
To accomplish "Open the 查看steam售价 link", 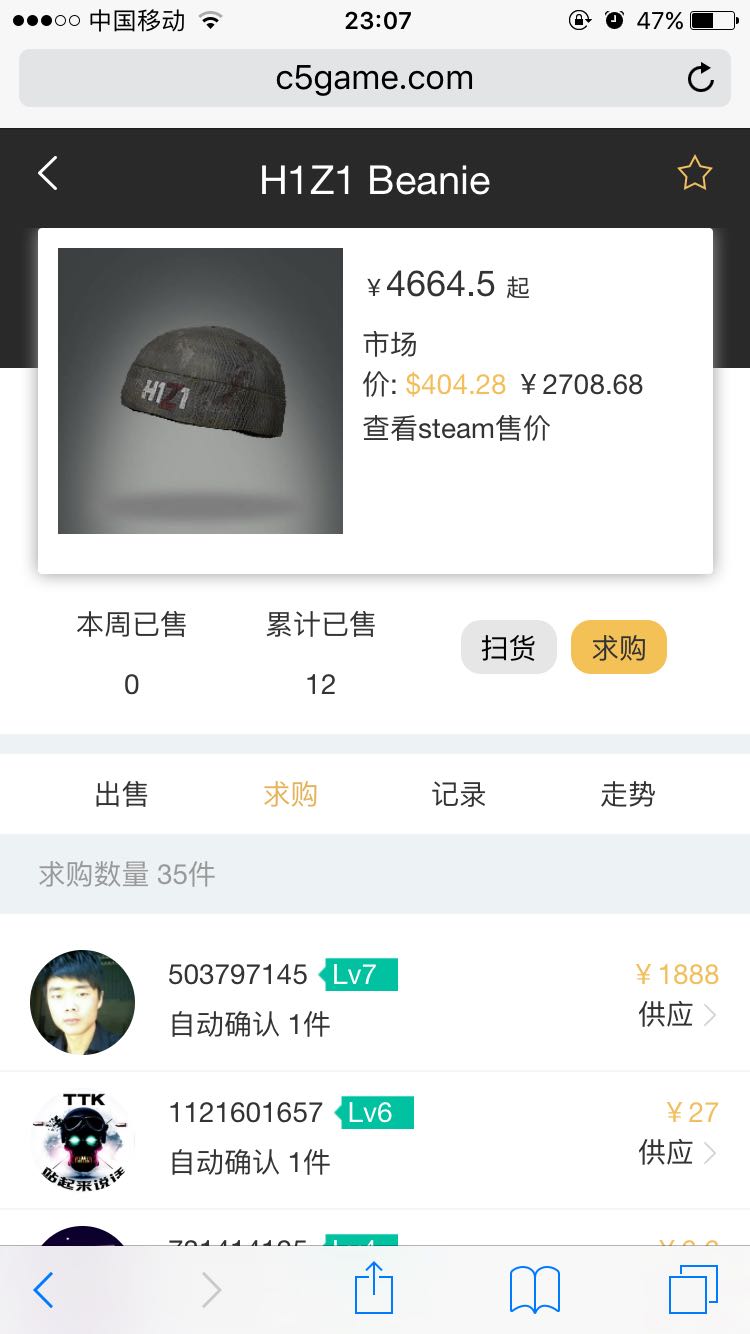I will [456, 429].
